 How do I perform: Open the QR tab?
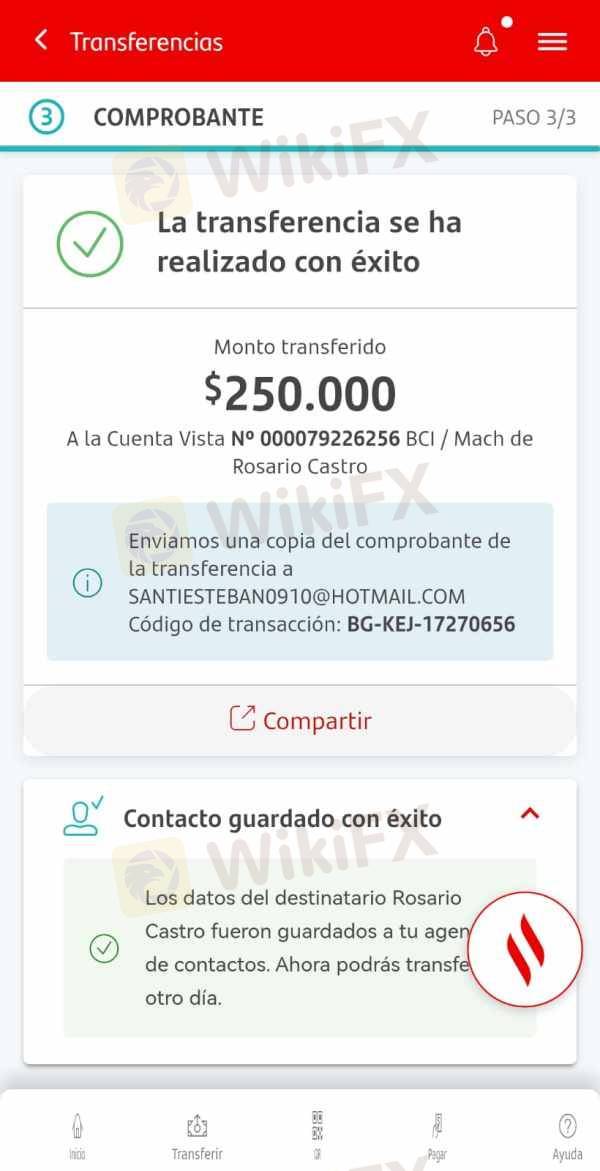tap(317, 1134)
